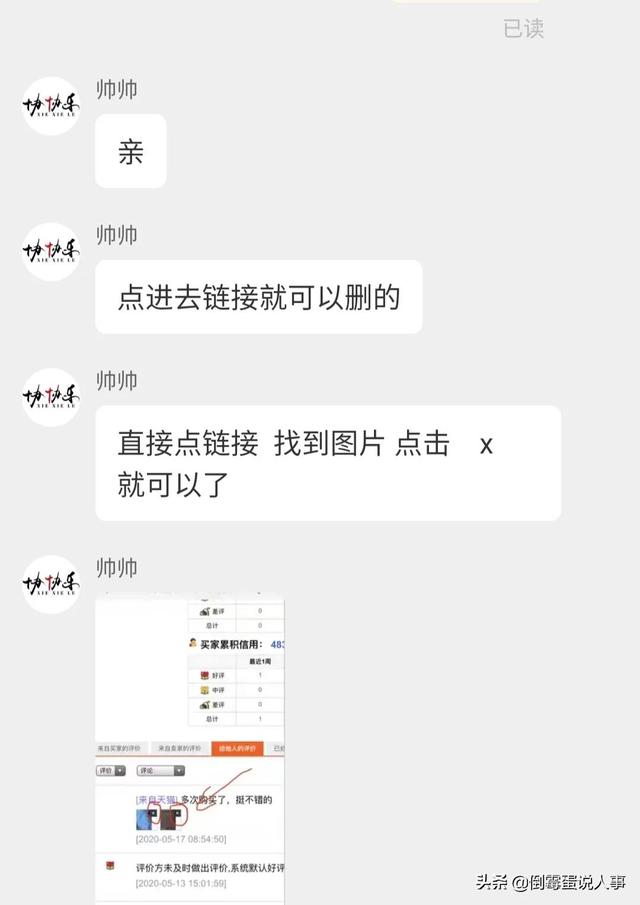The image size is (640, 905).
Task: Open the screenshot image sent by 帅帅
Action: click(190, 750)
